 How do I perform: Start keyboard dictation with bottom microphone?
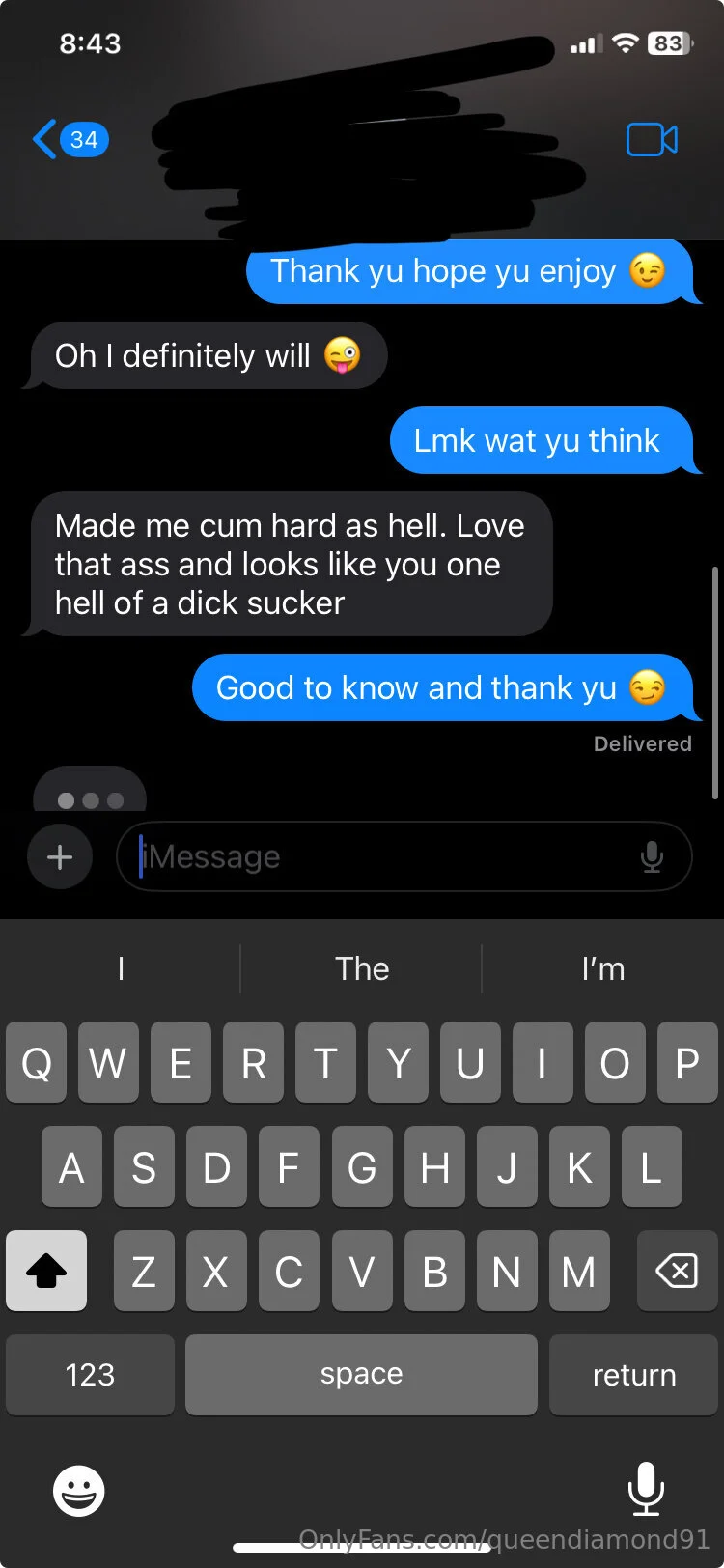tap(645, 1489)
